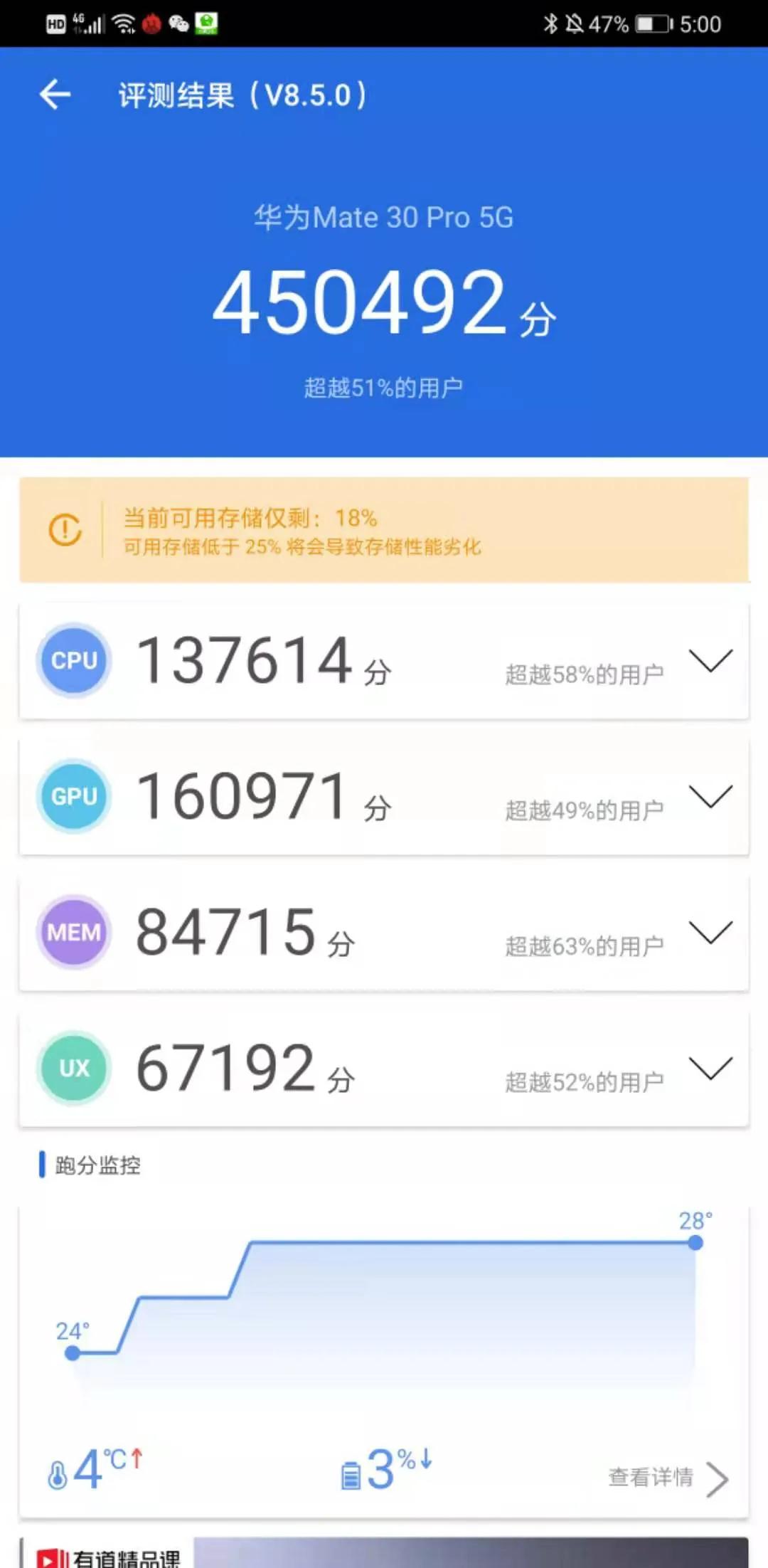The image size is (768, 1568).
Task: Tap the WeChat icon in the status bar
Action: pyautogui.click(x=178, y=22)
